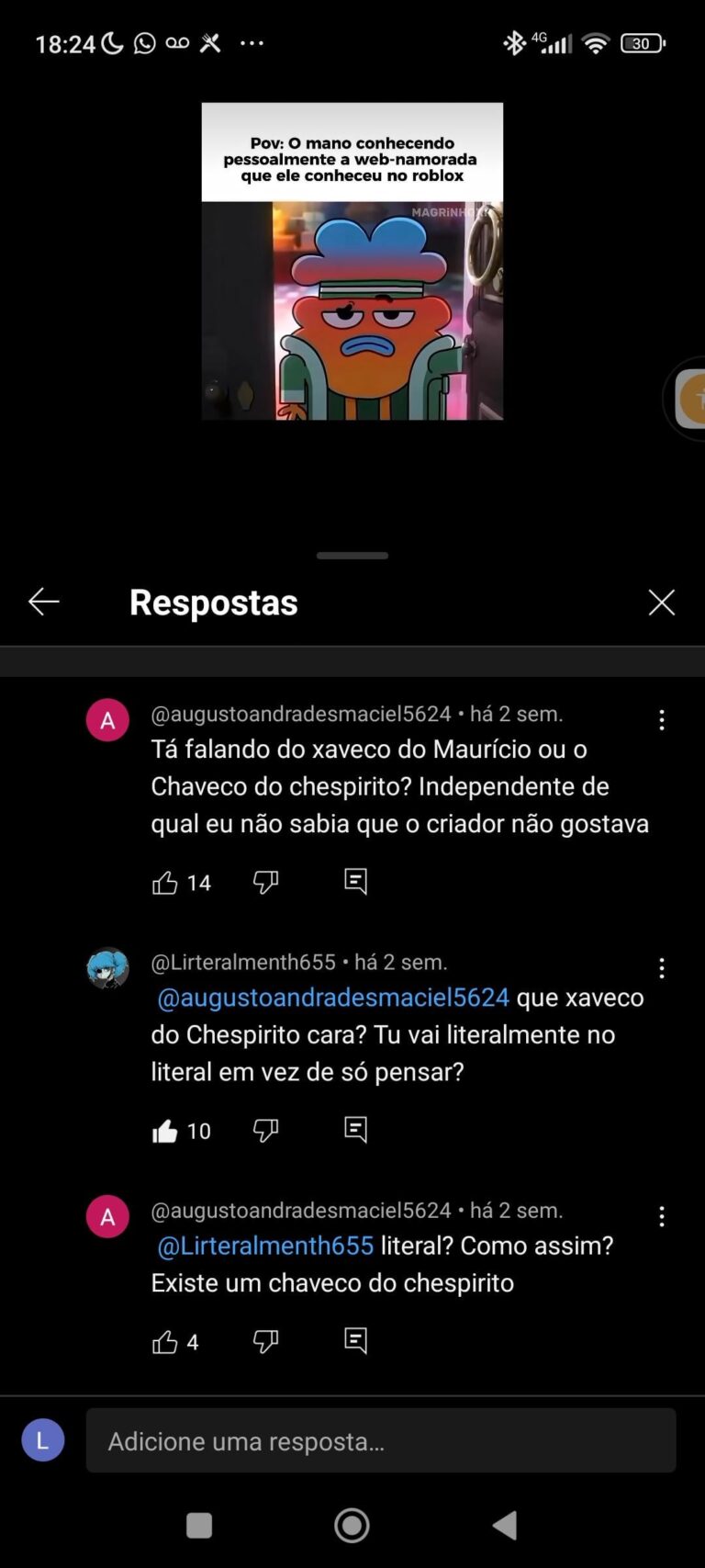Open @Lirteralmenth655's profile picture
This screenshot has width=705, height=1568.
tap(107, 968)
